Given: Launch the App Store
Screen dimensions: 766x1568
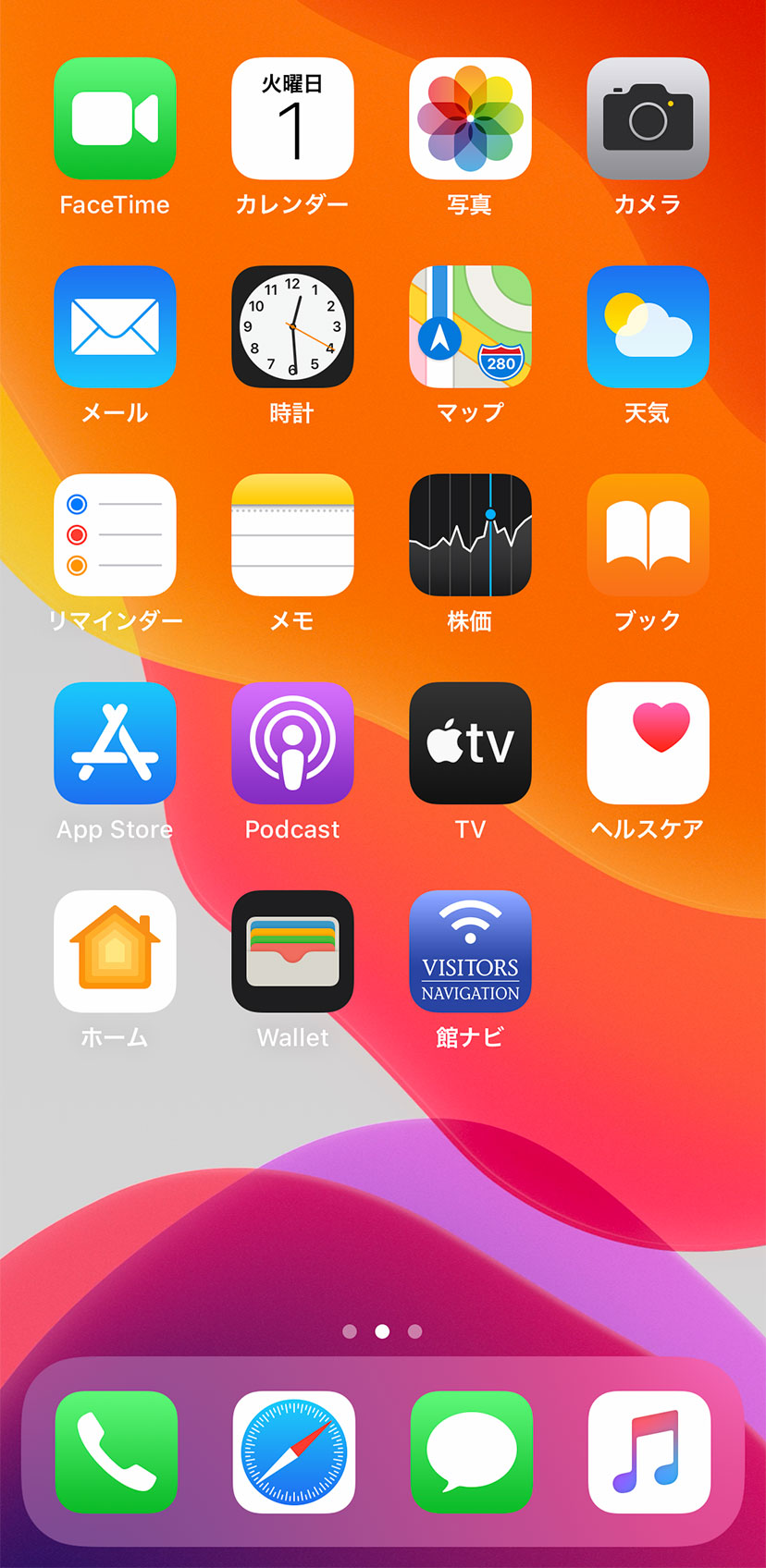Looking at the screenshot, I should pos(115,743).
